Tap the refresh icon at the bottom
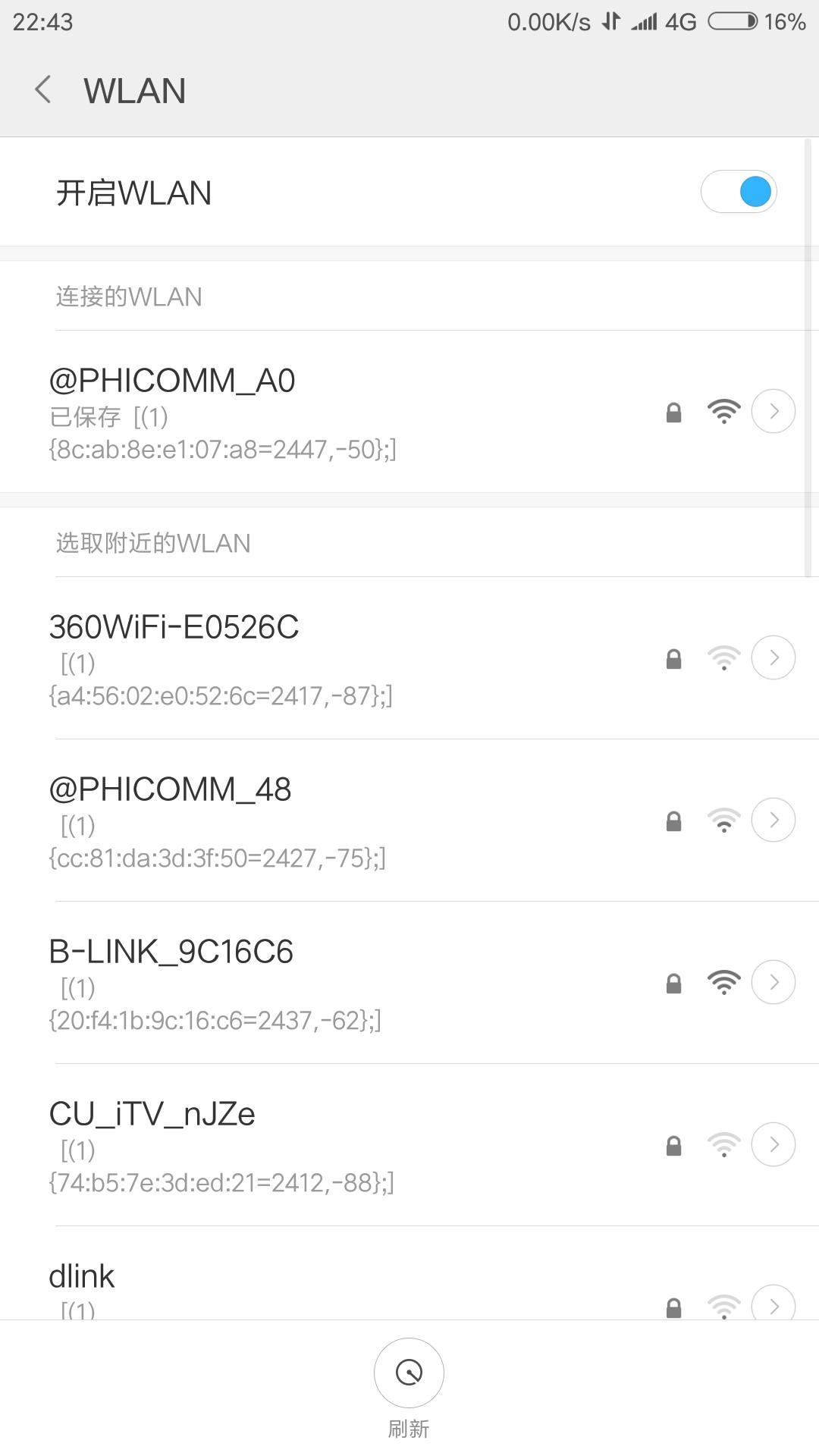 pyautogui.click(x=408, y=1373)
